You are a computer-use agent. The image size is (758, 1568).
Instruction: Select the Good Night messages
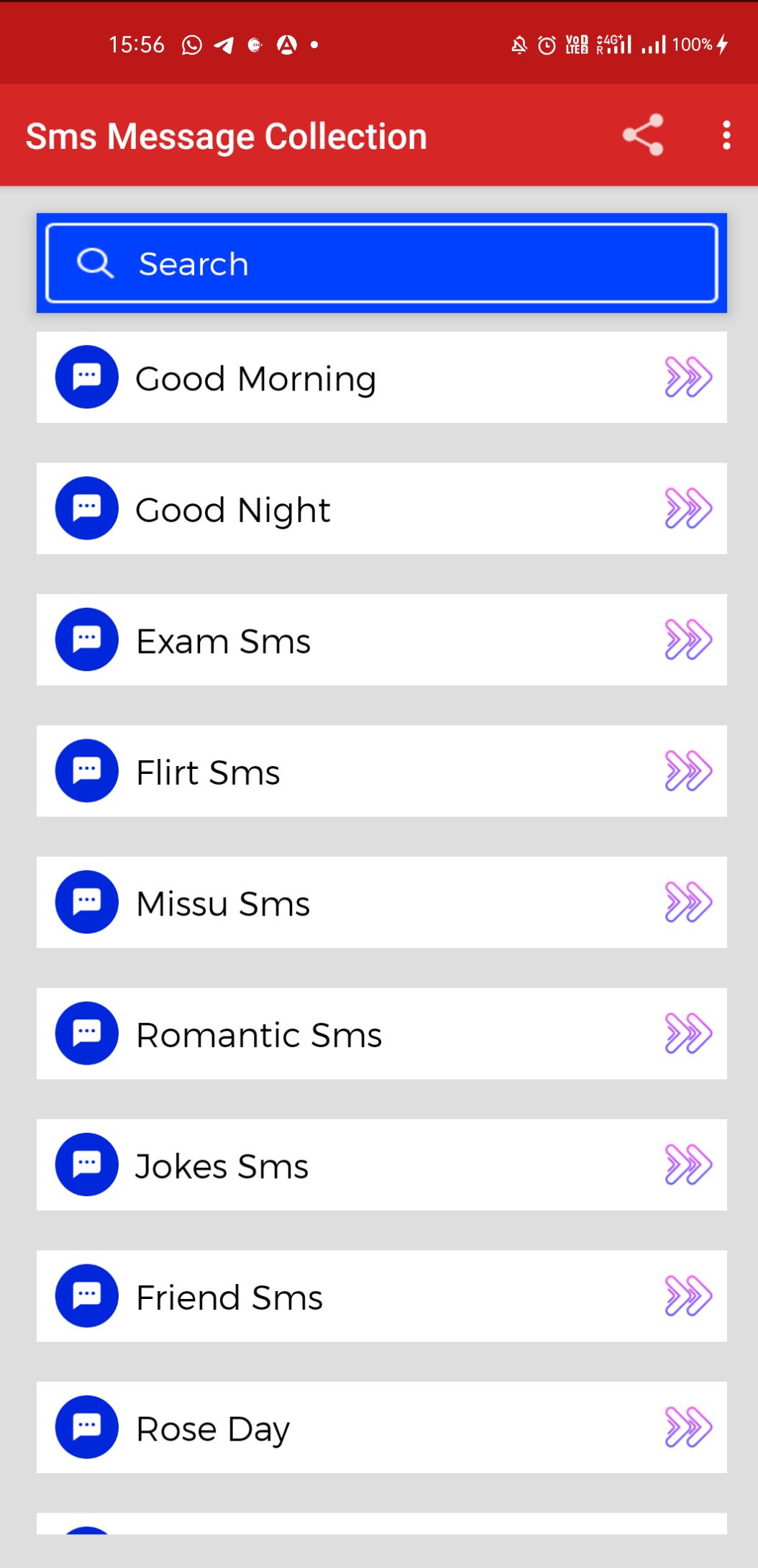pos(381,509)
